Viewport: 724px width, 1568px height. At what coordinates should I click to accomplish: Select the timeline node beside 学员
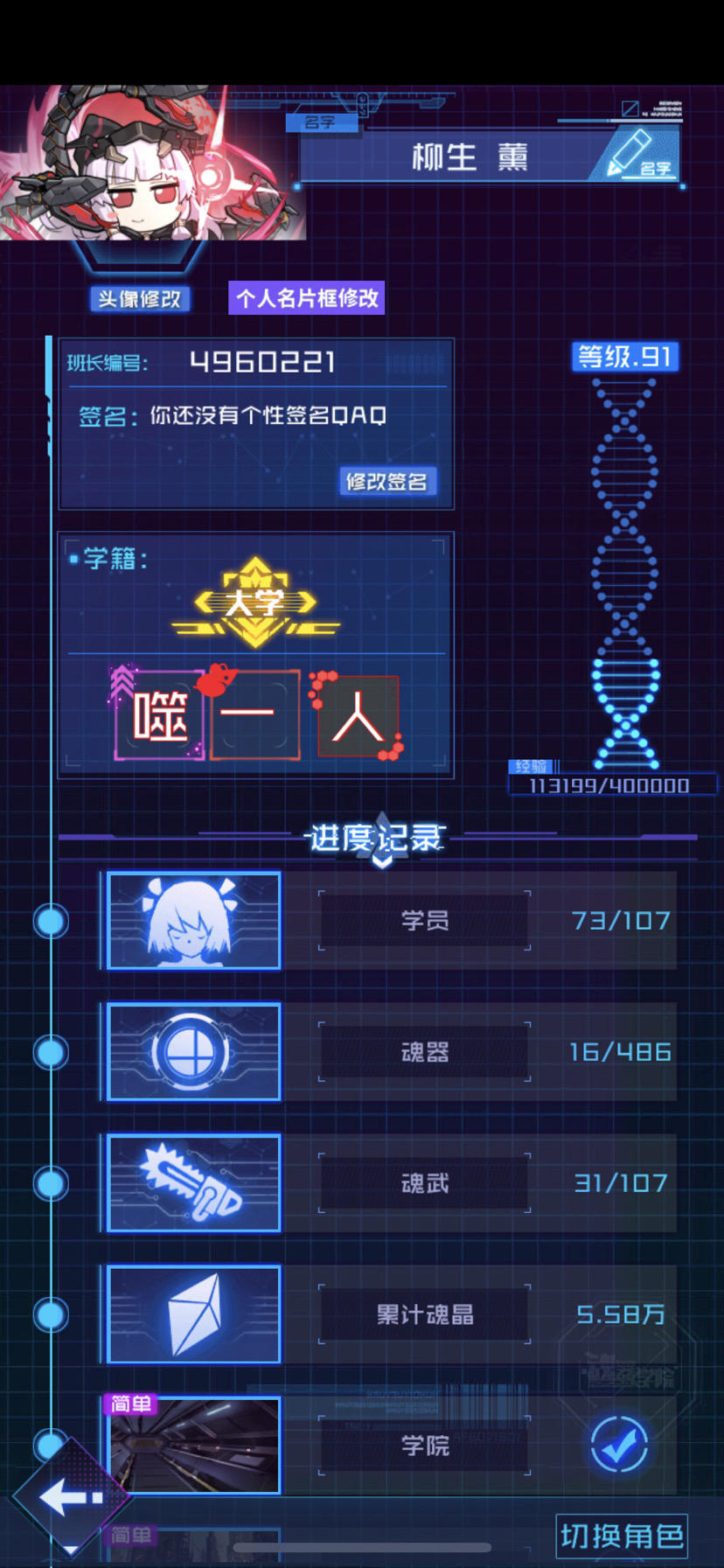(x=51, y=921)
